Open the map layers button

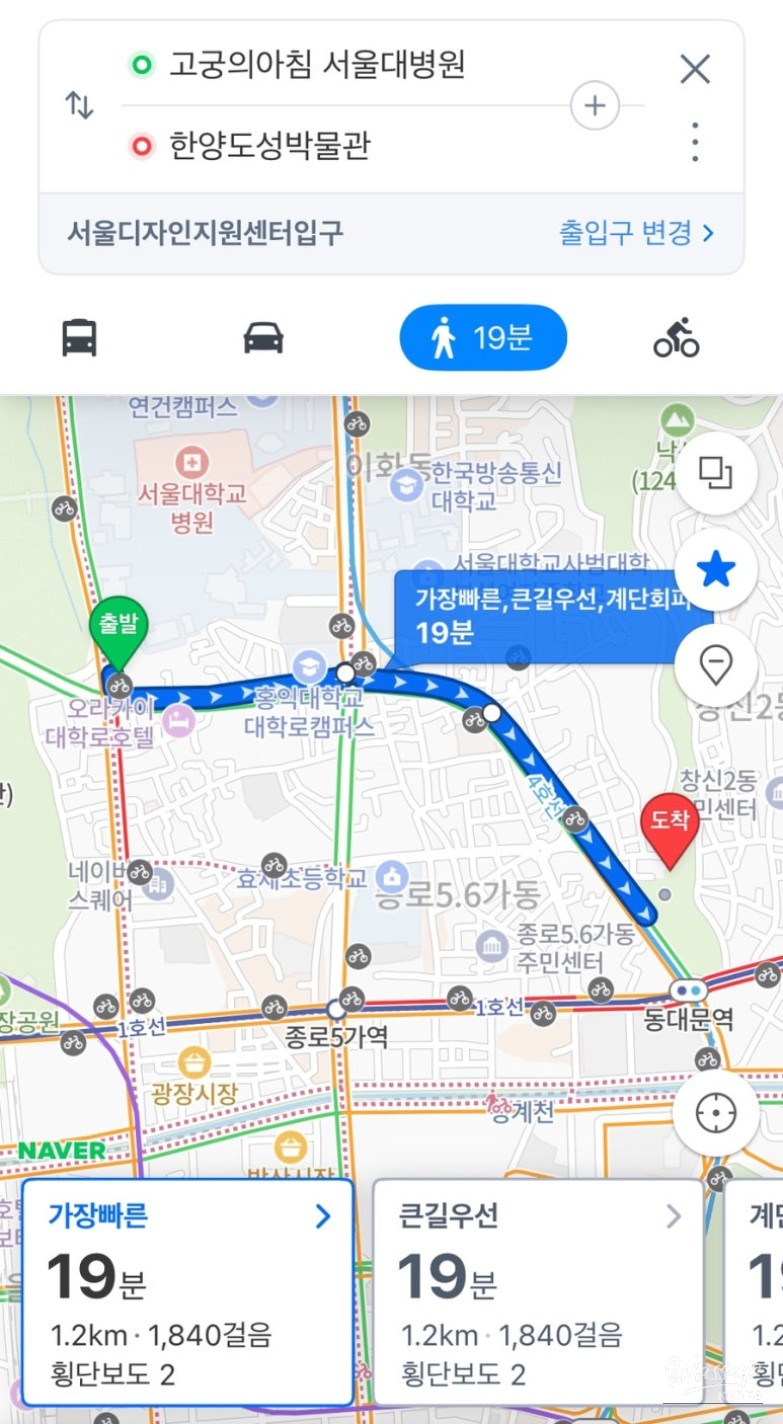[x=715, y=473]
